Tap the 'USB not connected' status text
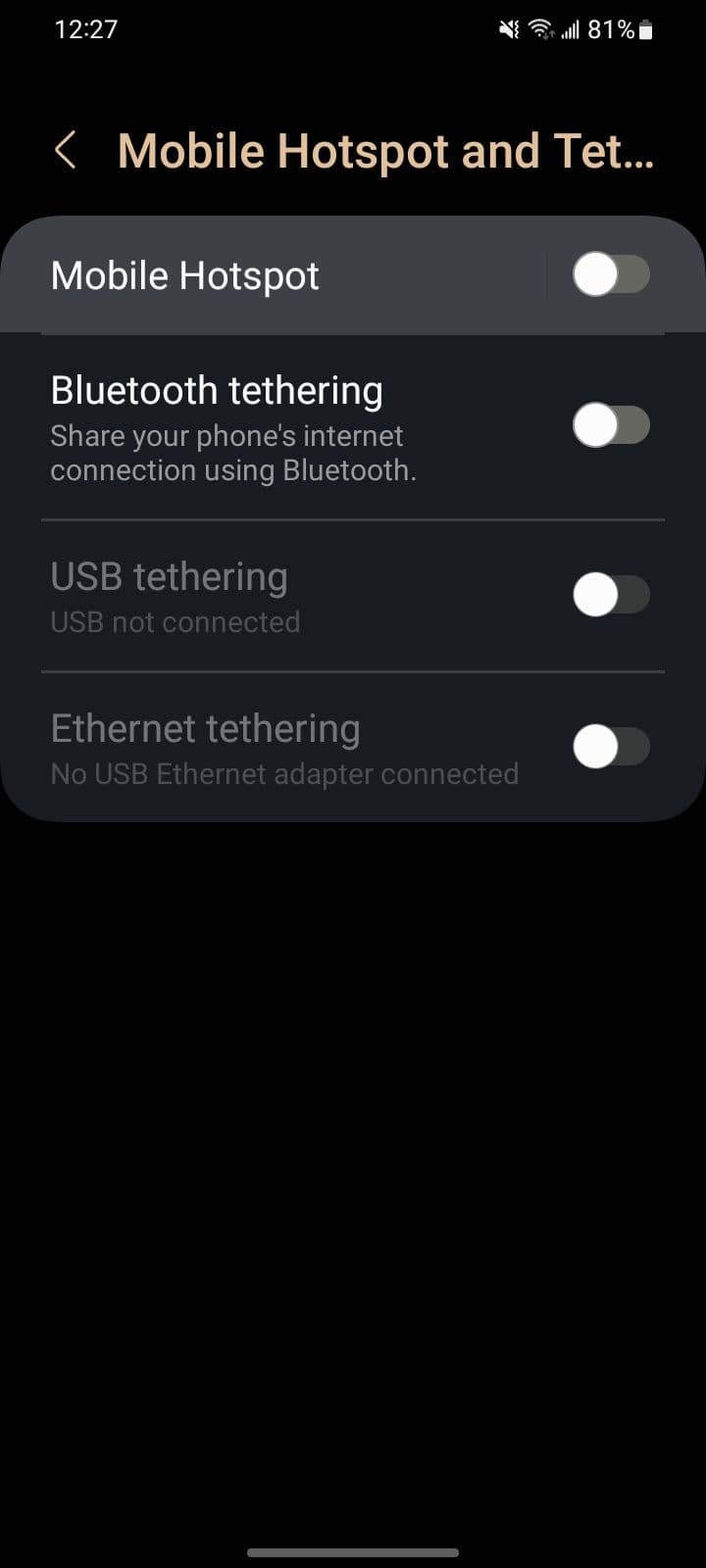This screenshot has height=1568, width=706. [175, 621]
